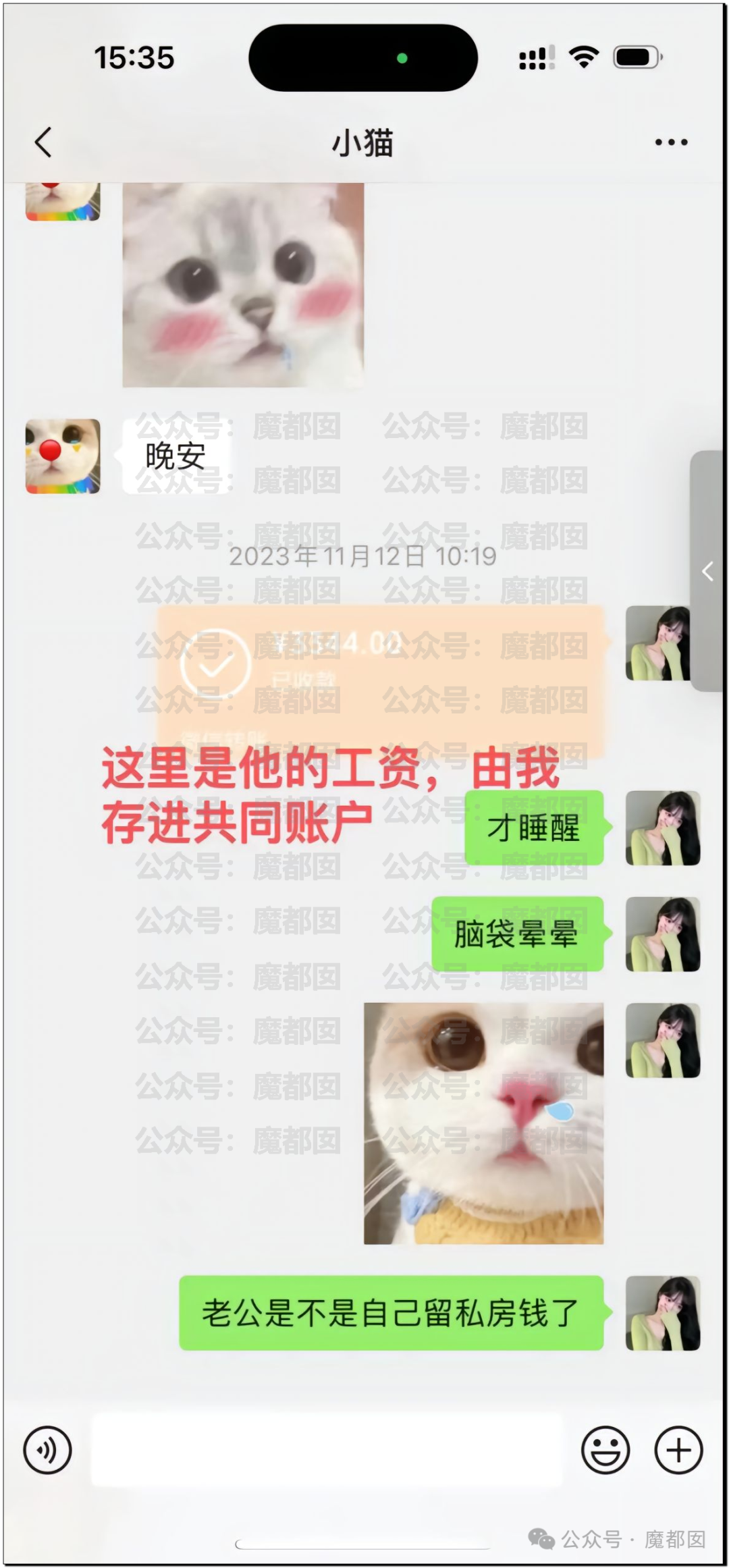729x1568 pixels.
Task: Open the avatar next to 才睡醒
Action: pos(662,828)
